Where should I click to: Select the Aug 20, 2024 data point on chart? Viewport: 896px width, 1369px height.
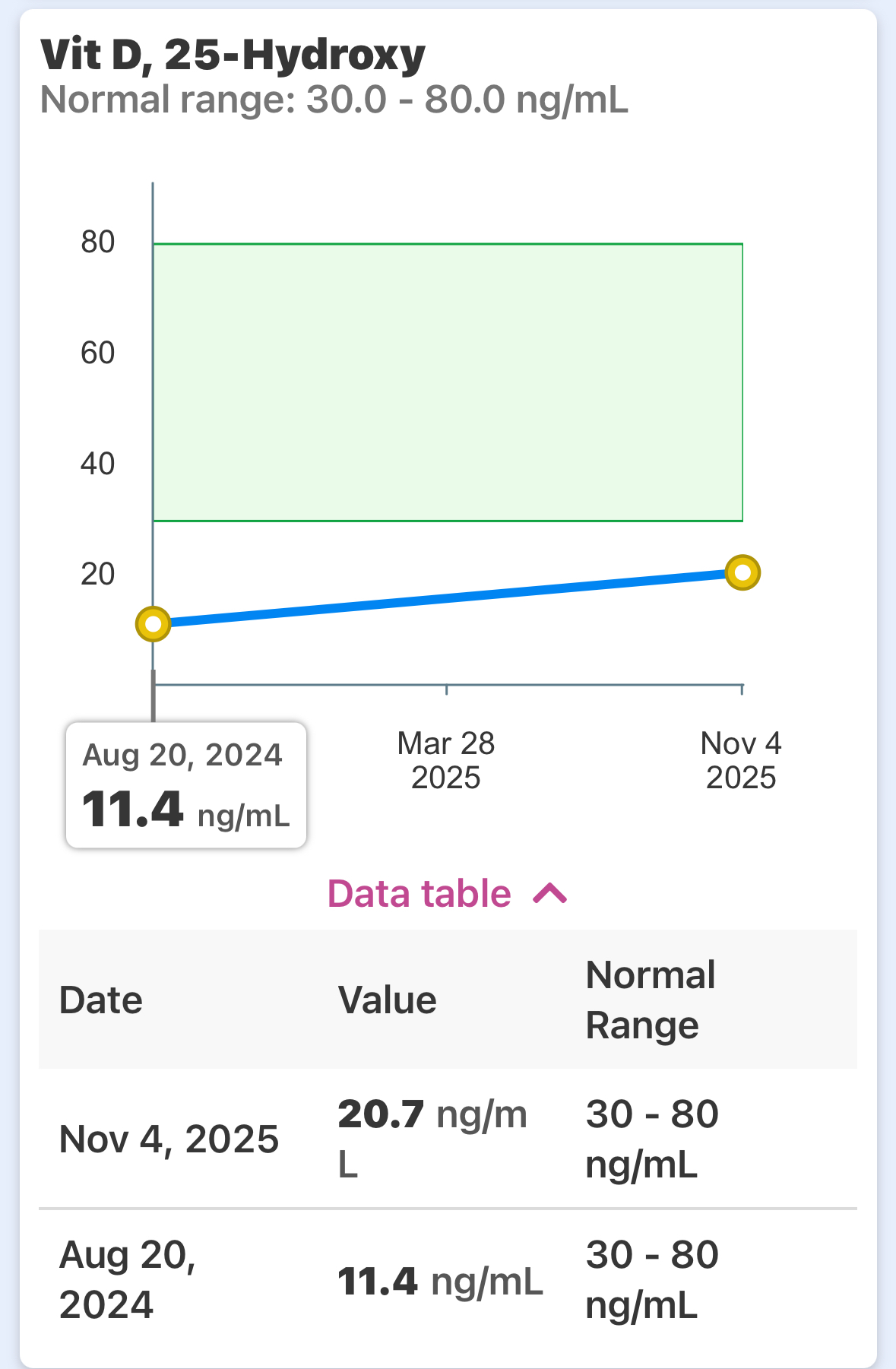click(x=154, y=624)
